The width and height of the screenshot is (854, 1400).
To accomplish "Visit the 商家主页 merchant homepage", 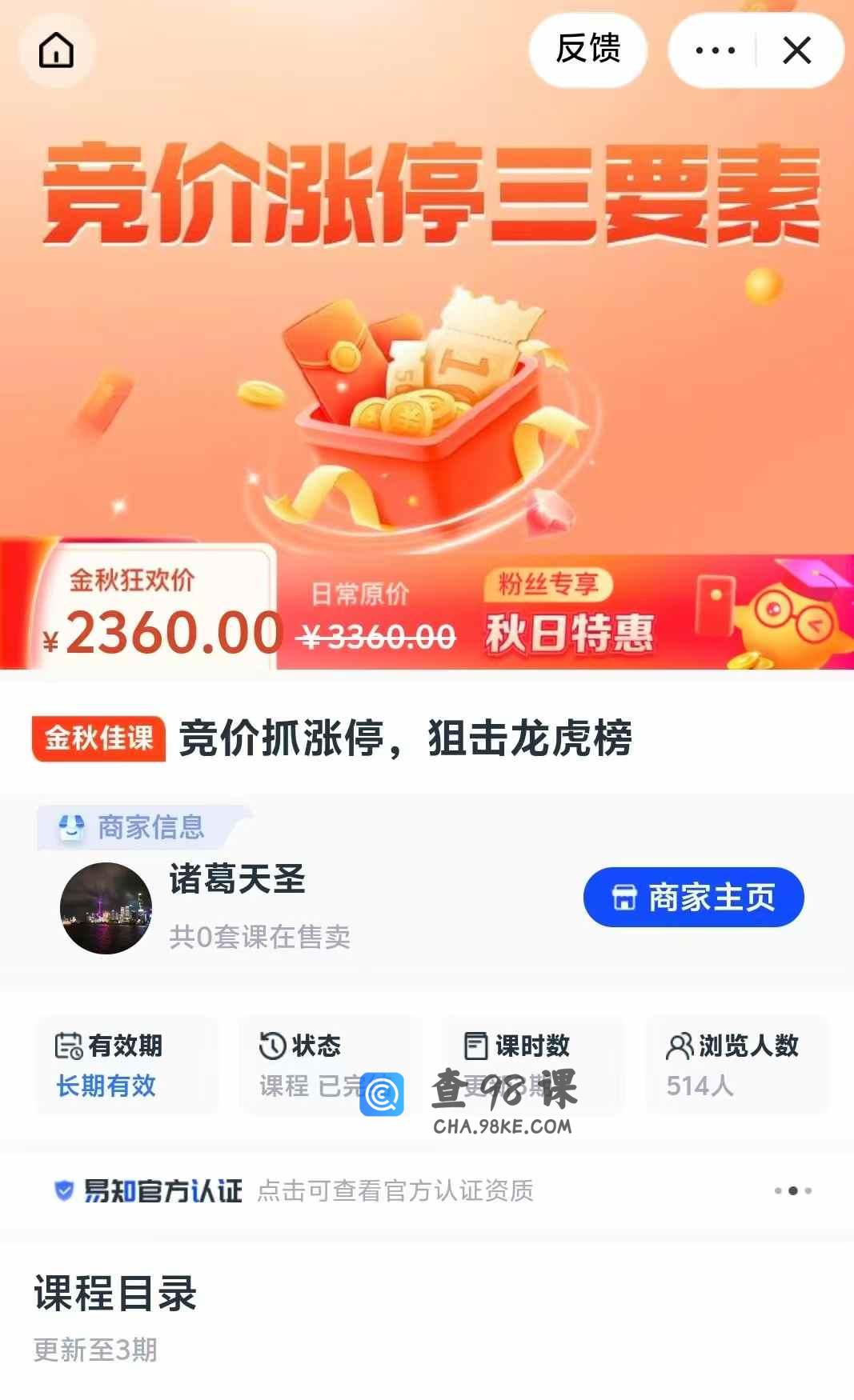I will (x=693, y=897).
